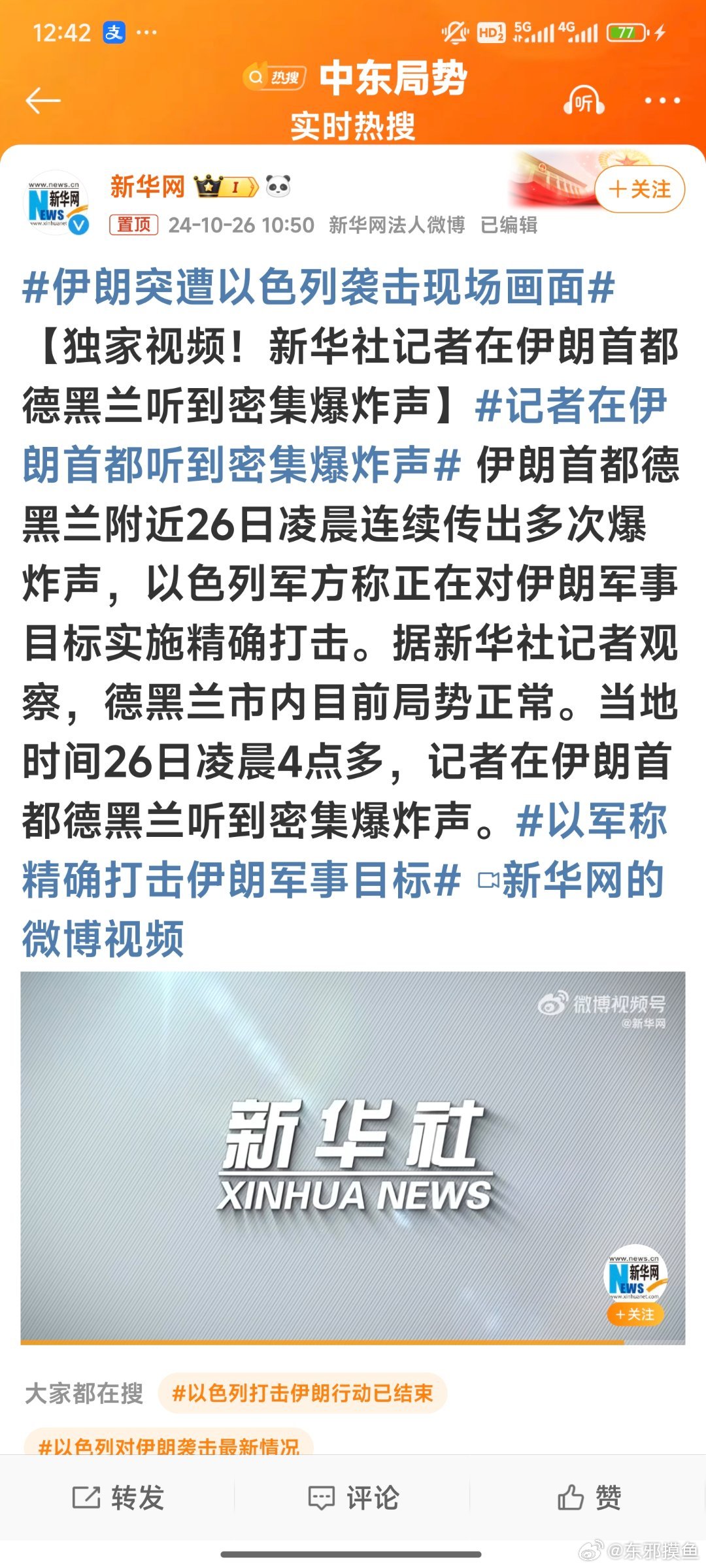
Task: Select chip #以色列打击伊朗行动已结束
Action: 303,1393
